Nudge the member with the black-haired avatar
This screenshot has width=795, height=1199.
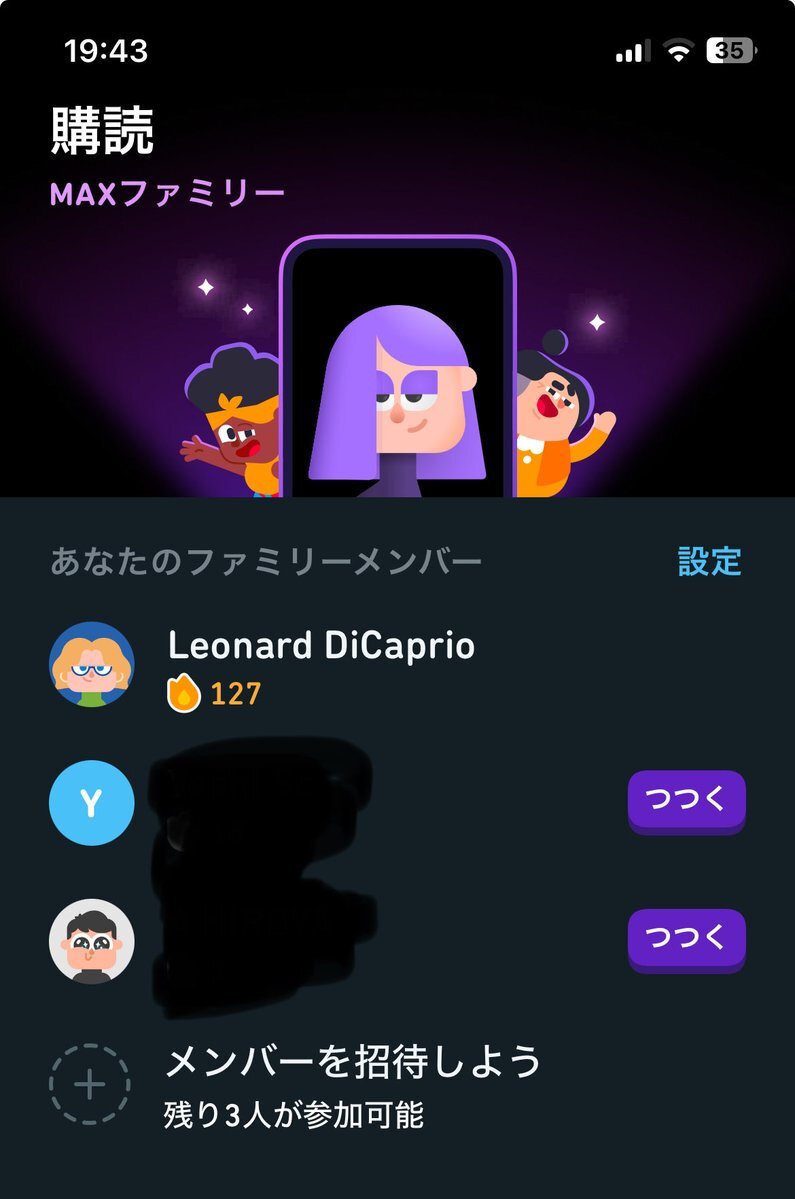tap(686, 938)
